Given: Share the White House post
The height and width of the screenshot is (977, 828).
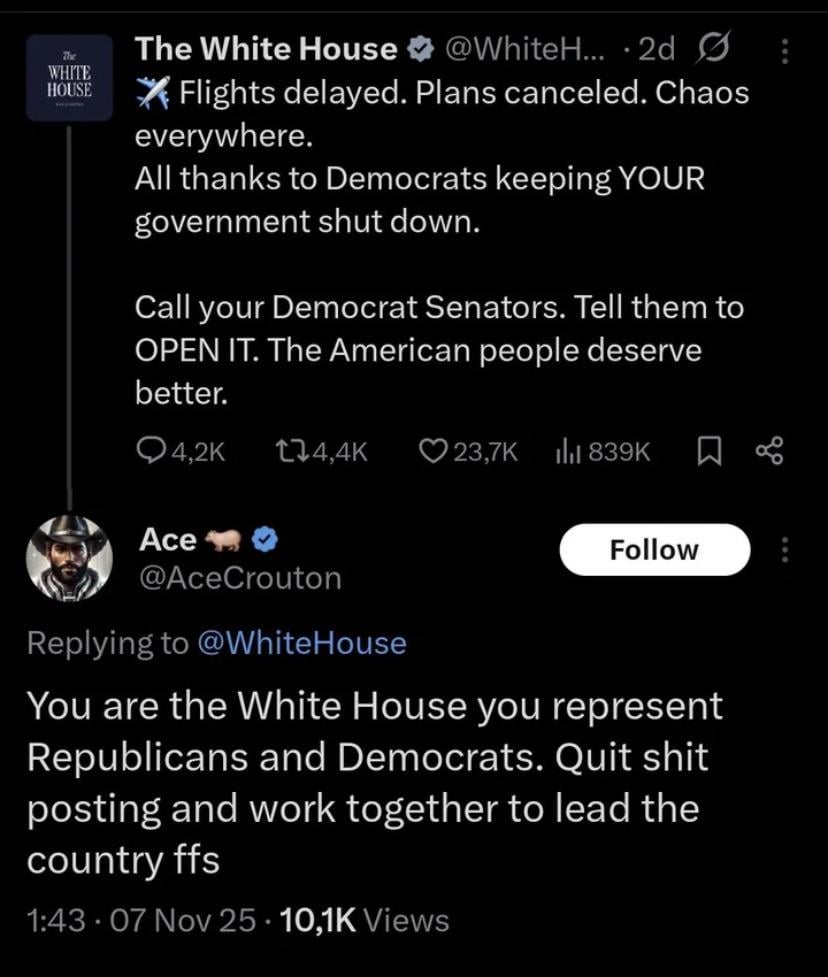Looking at the screenshot, I should [770, 453].
